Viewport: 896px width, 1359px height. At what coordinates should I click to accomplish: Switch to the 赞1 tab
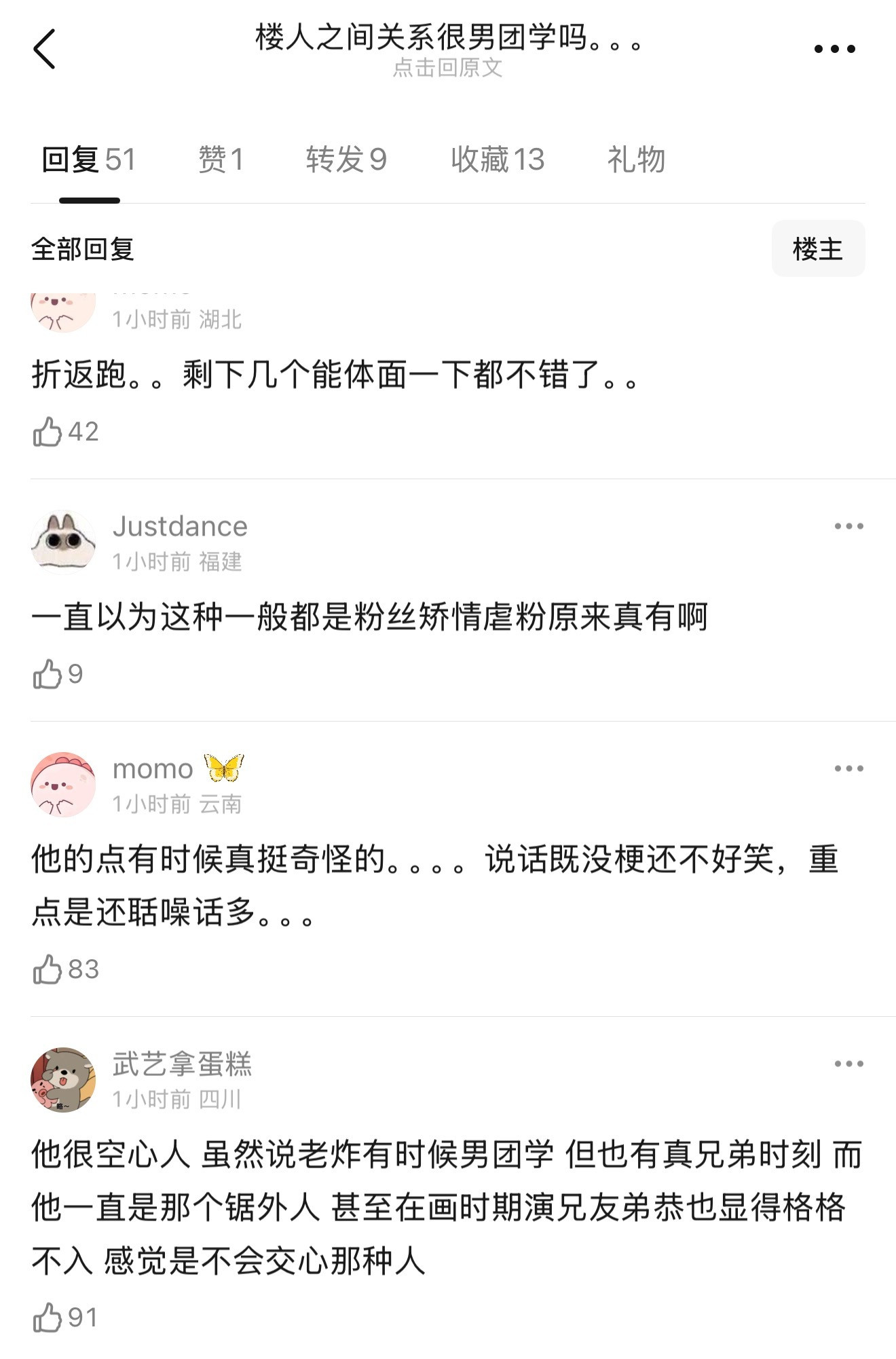(219, 160)
